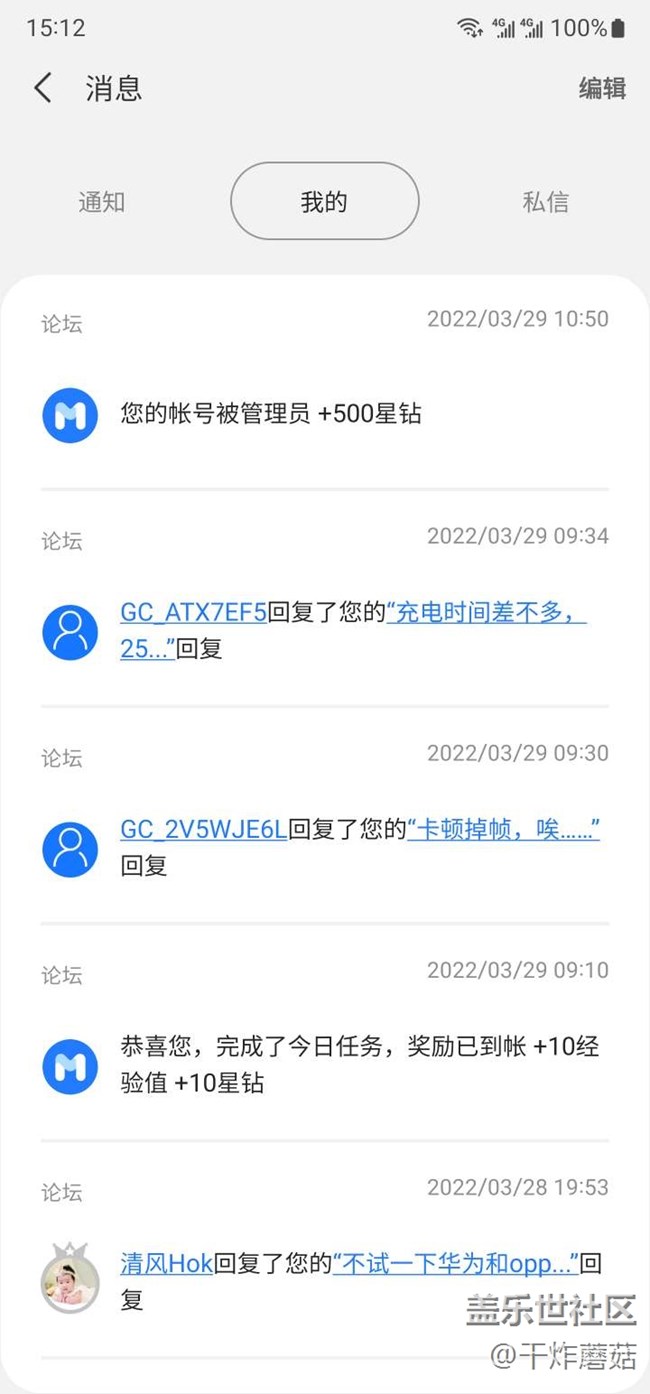Open the "卡顿掉帧，唉......" reply link
Viewport: 650px width, 1394px height.
pos(503,829)
